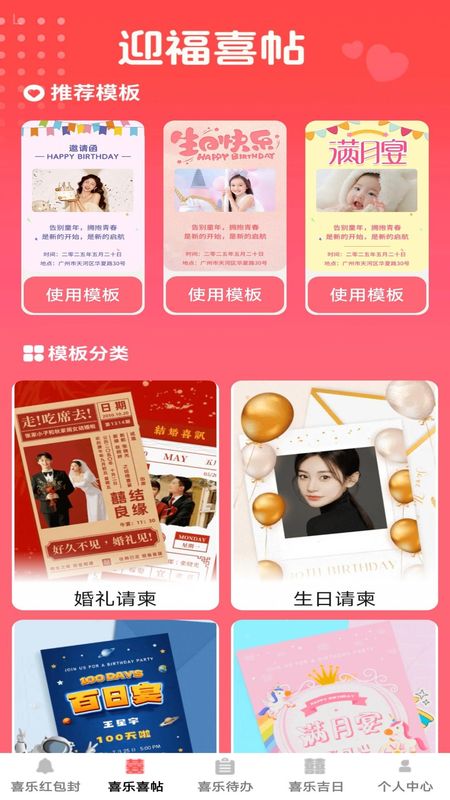Open the blue 百日宴 category card
Viewport: 450px width, 800px height.
[x=115, y=687]
